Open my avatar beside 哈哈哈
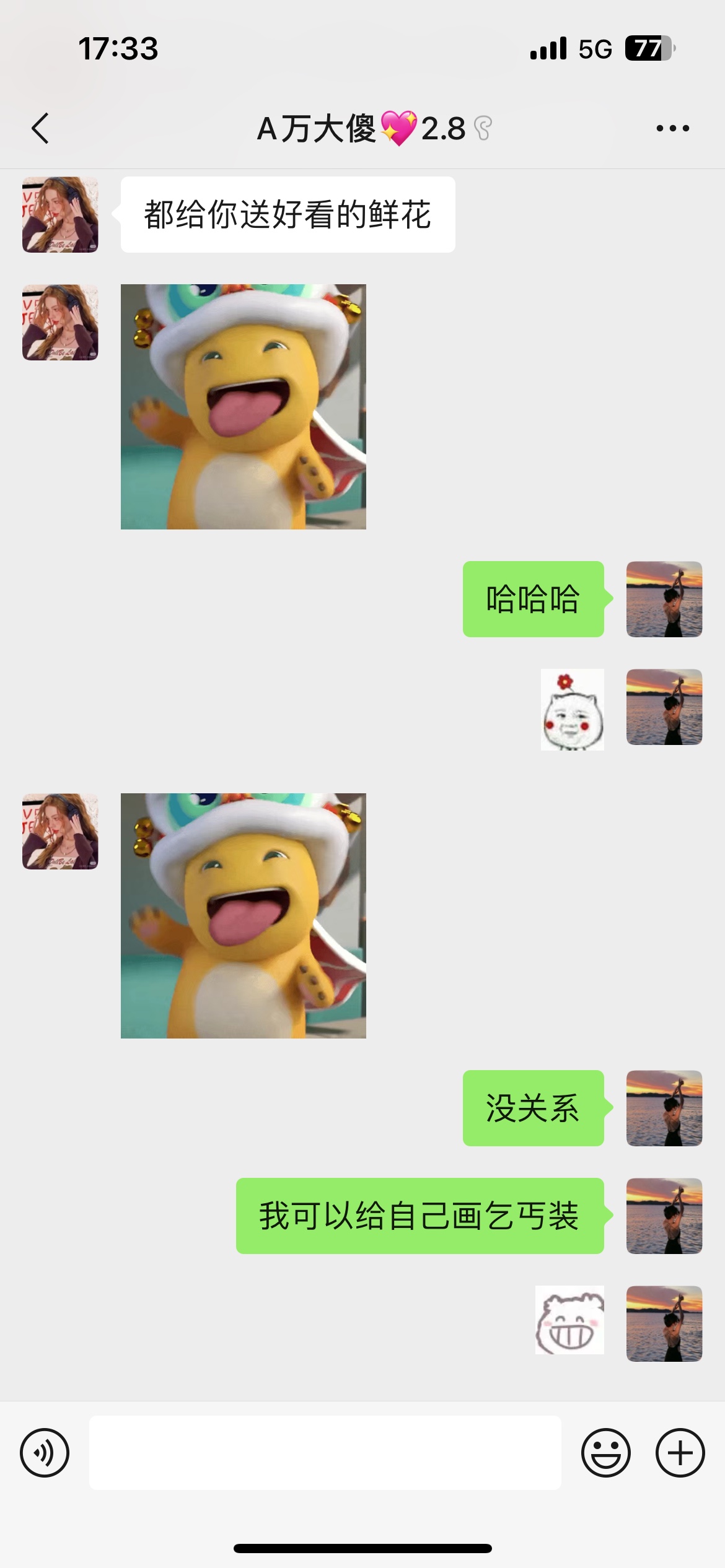The width and height of the screenshot is (725, 1568). click(664, 599)
